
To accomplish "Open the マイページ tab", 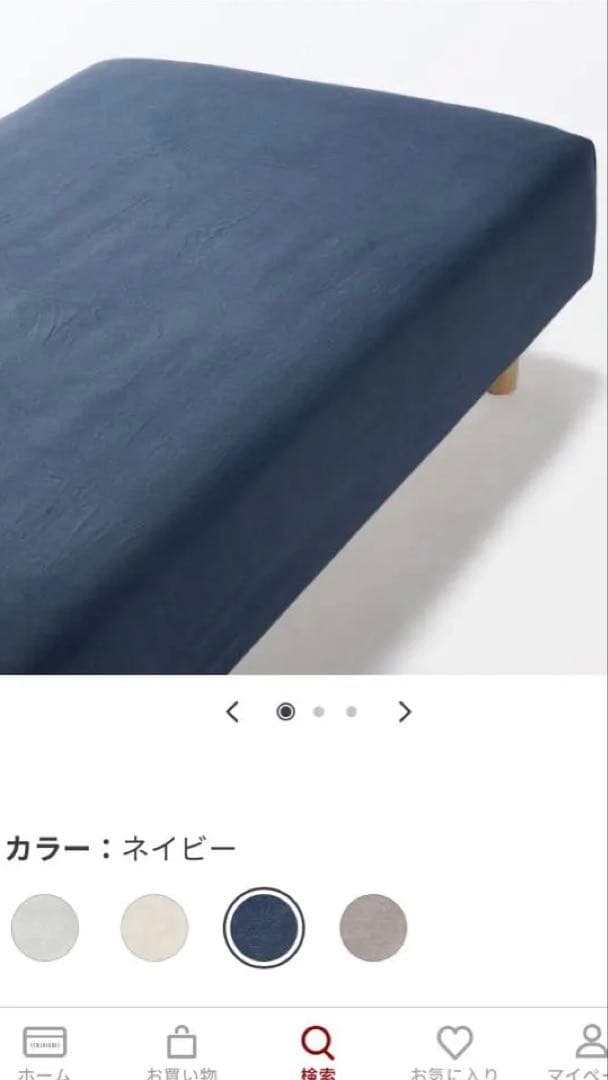I will (585, 1050).
